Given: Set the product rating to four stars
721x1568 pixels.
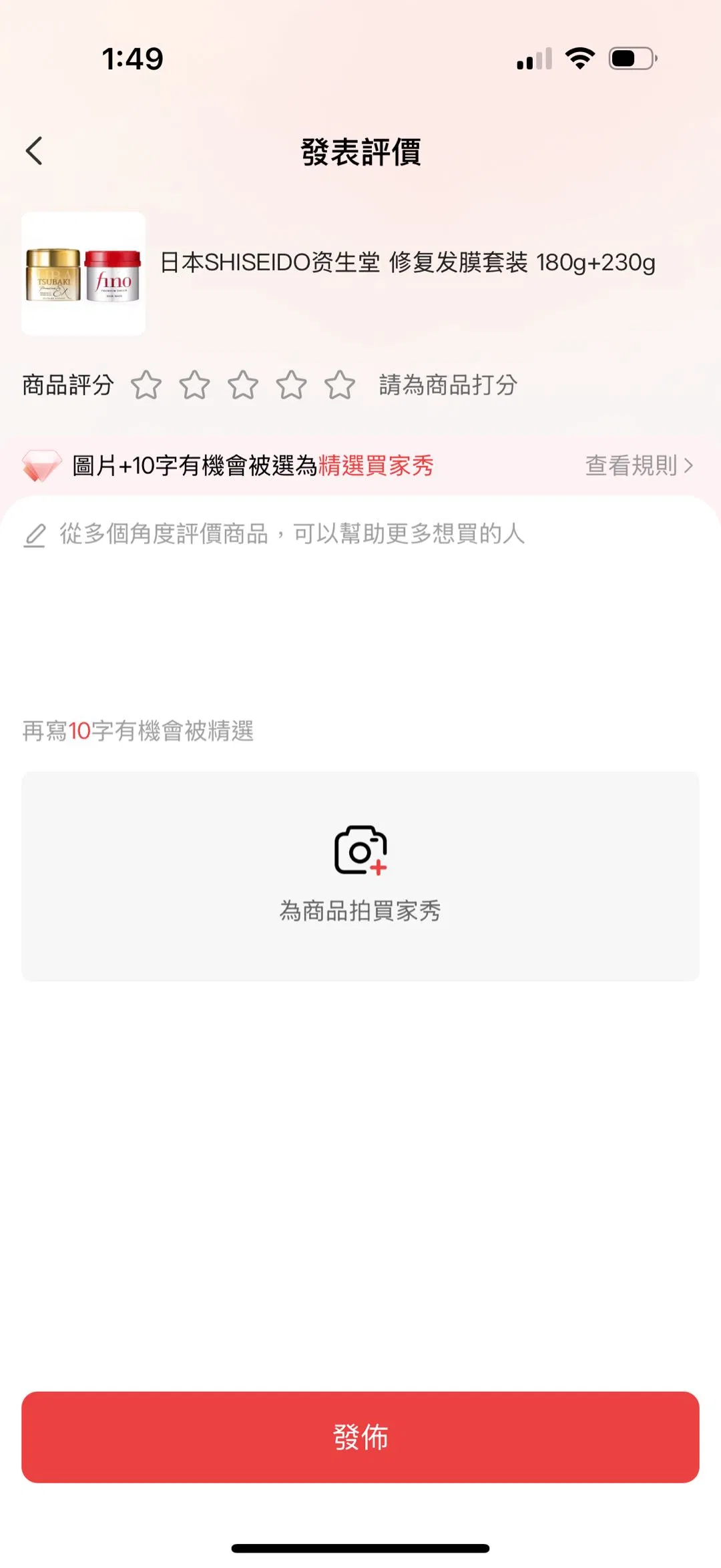Looking at the screenshot, I should coord(292,385).
